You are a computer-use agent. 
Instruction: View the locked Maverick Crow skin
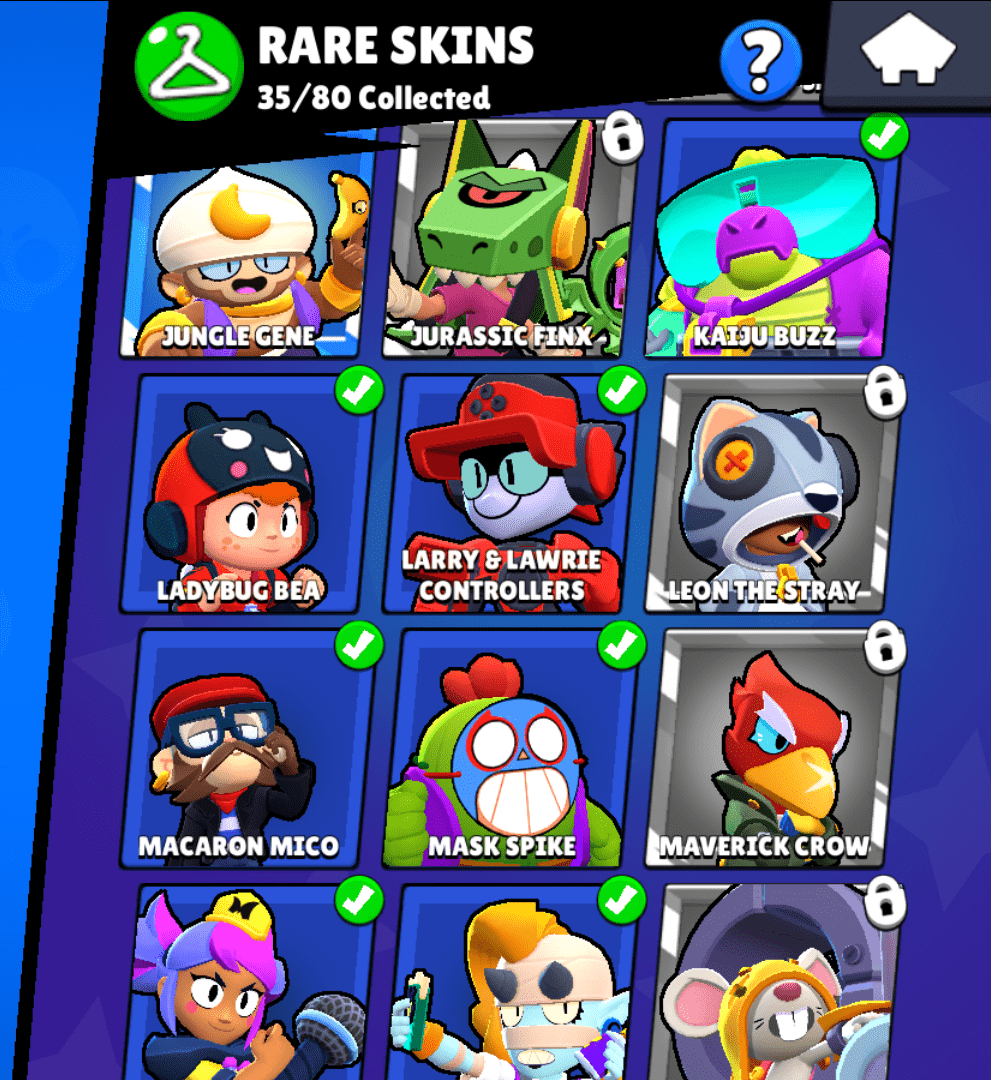click(770, 750)
